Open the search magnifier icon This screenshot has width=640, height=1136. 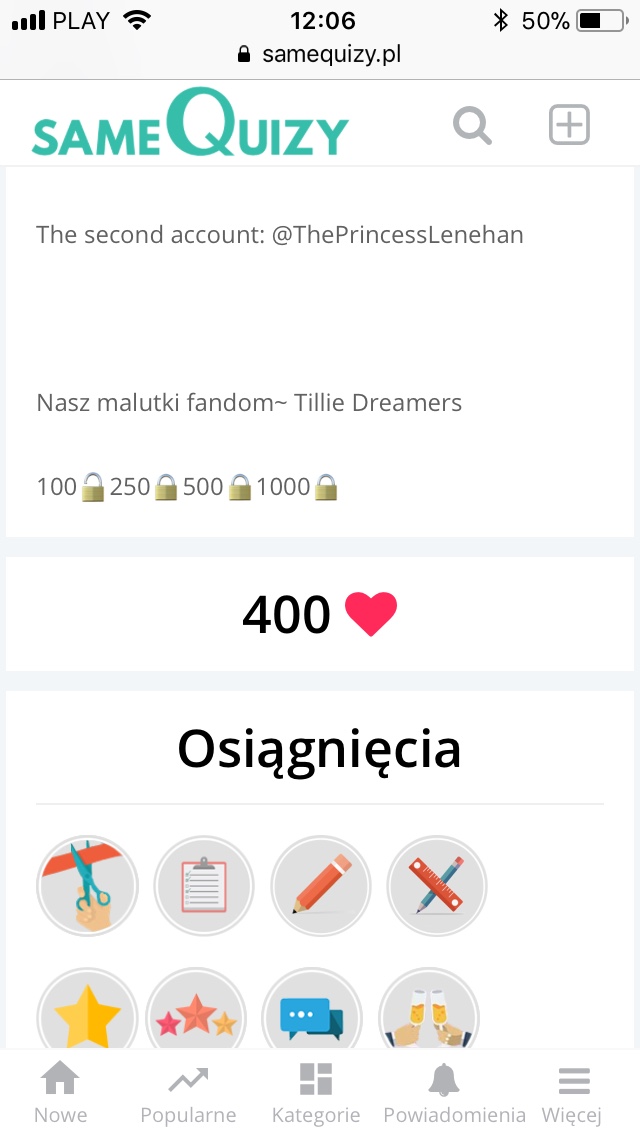(472, 126)
